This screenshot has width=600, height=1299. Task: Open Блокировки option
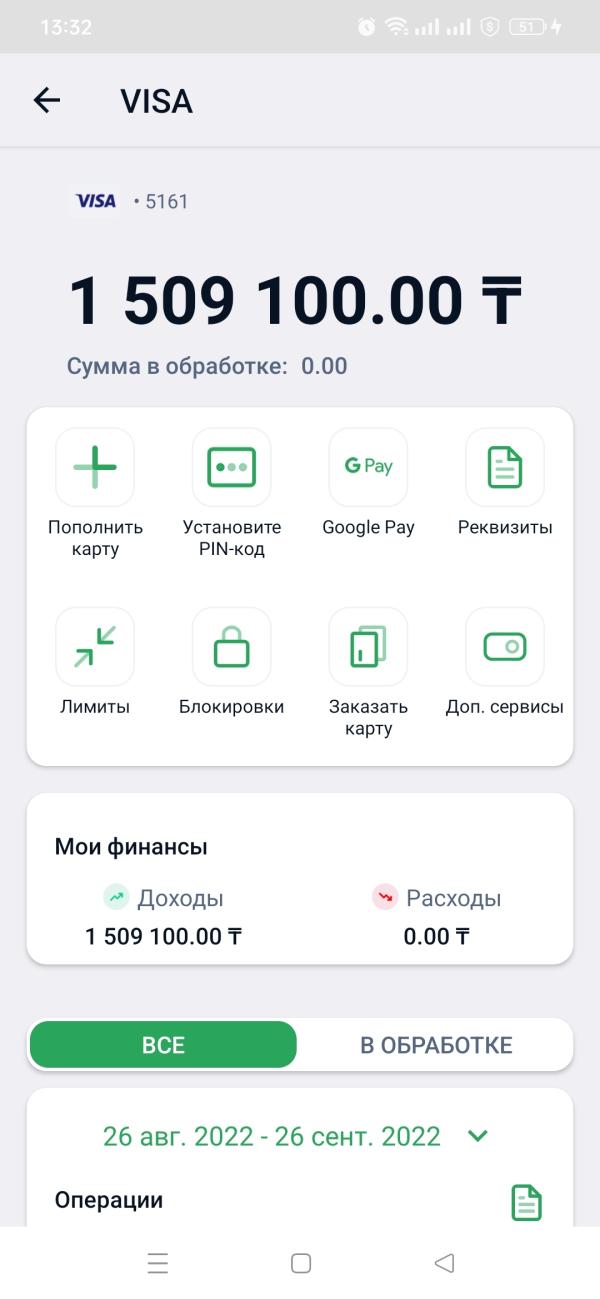(232, 663)
